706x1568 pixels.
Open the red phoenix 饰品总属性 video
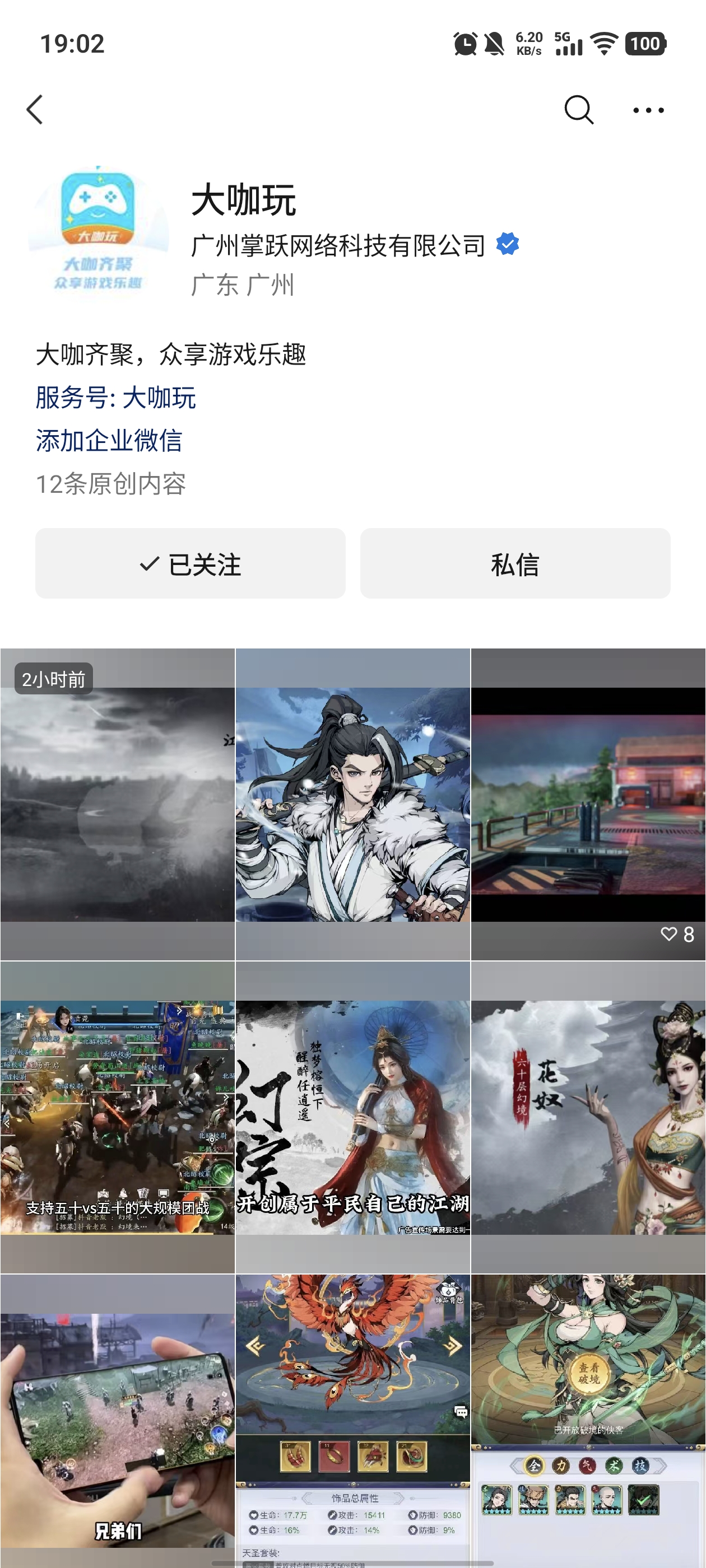[x=352, y=1421]
